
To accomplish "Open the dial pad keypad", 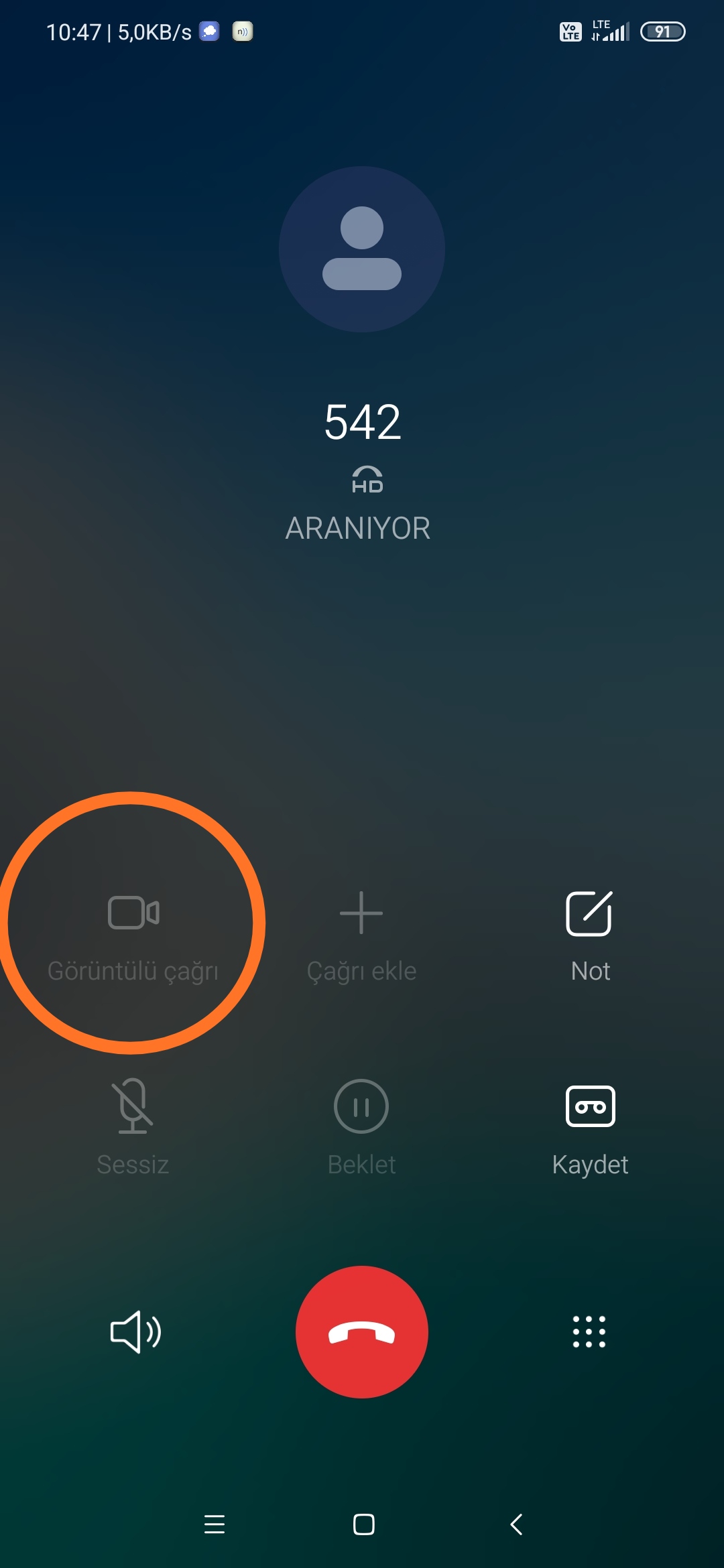I will click(x=589, y=1331).
